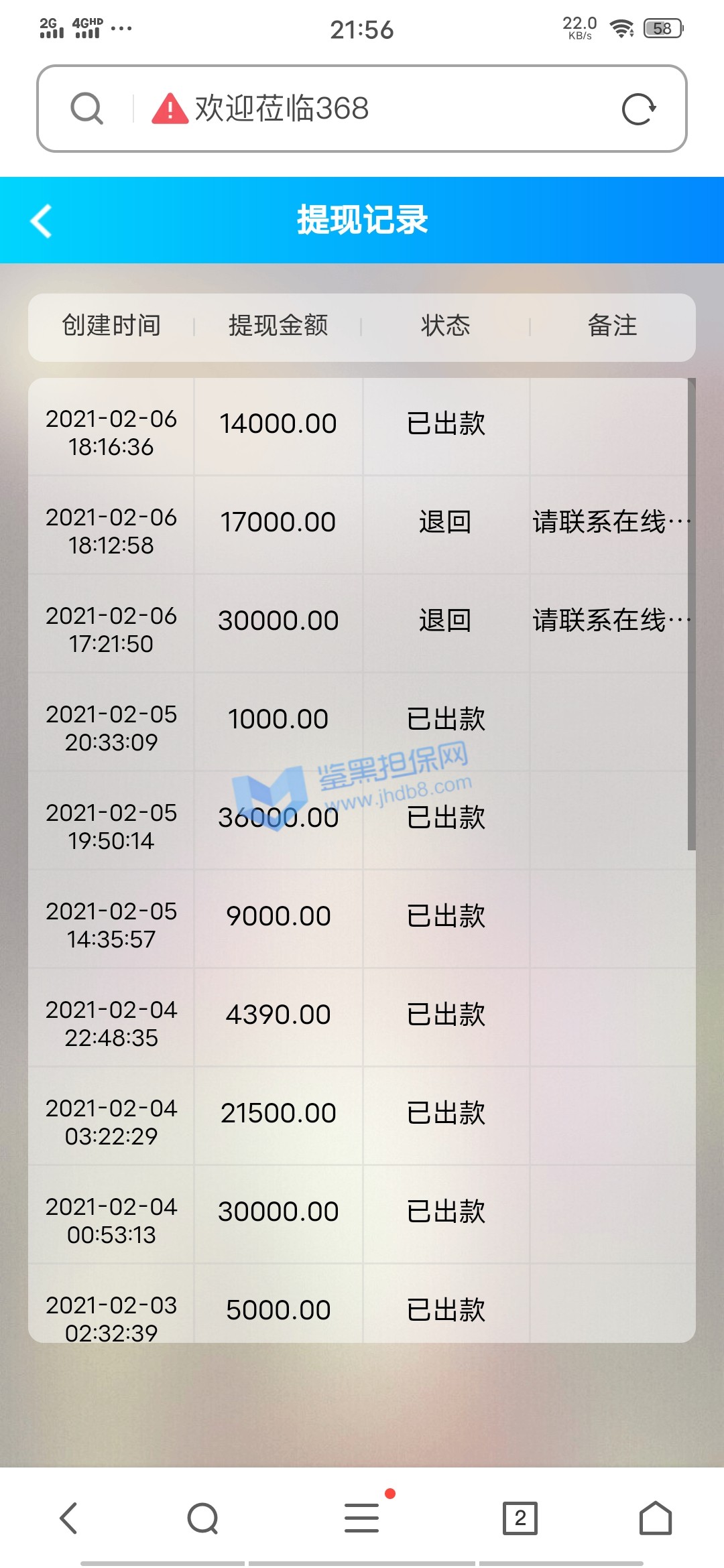The image size is (724, 1568).
Task: View the truncated remark for the 17000.00 withdrawal
Action: 611,522
